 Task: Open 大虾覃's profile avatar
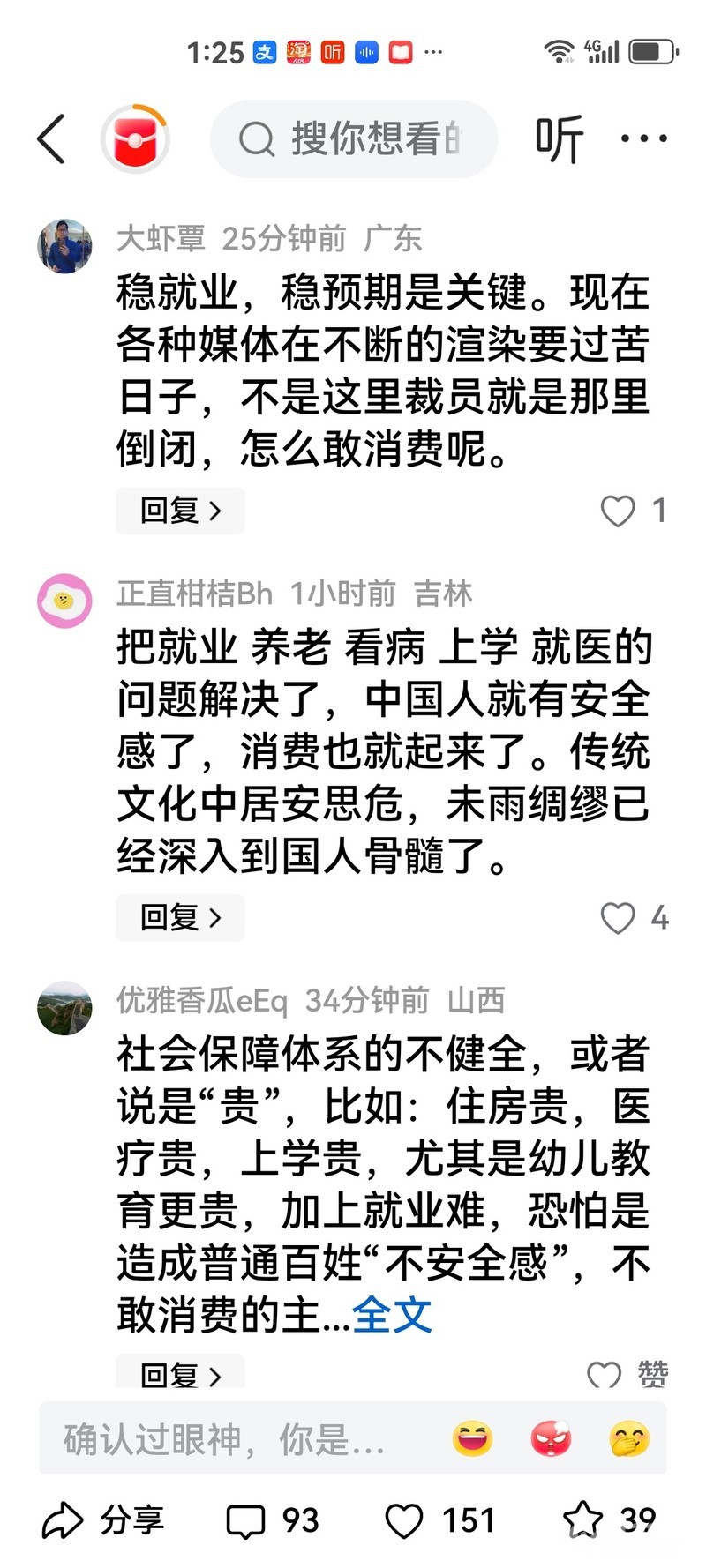pyautogui.click(x=64, y=246)
